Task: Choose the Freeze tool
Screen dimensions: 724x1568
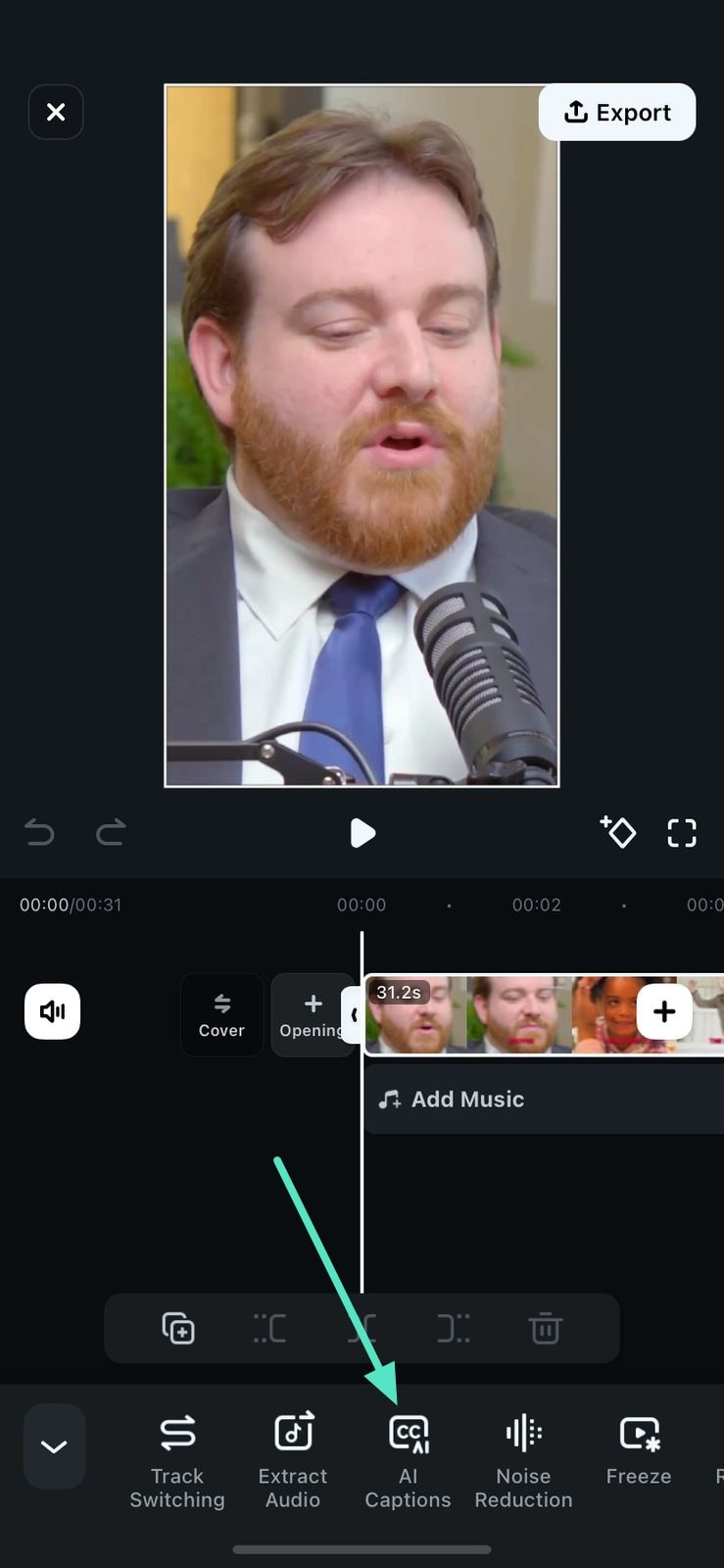Action: click(x=639, y=1450)
